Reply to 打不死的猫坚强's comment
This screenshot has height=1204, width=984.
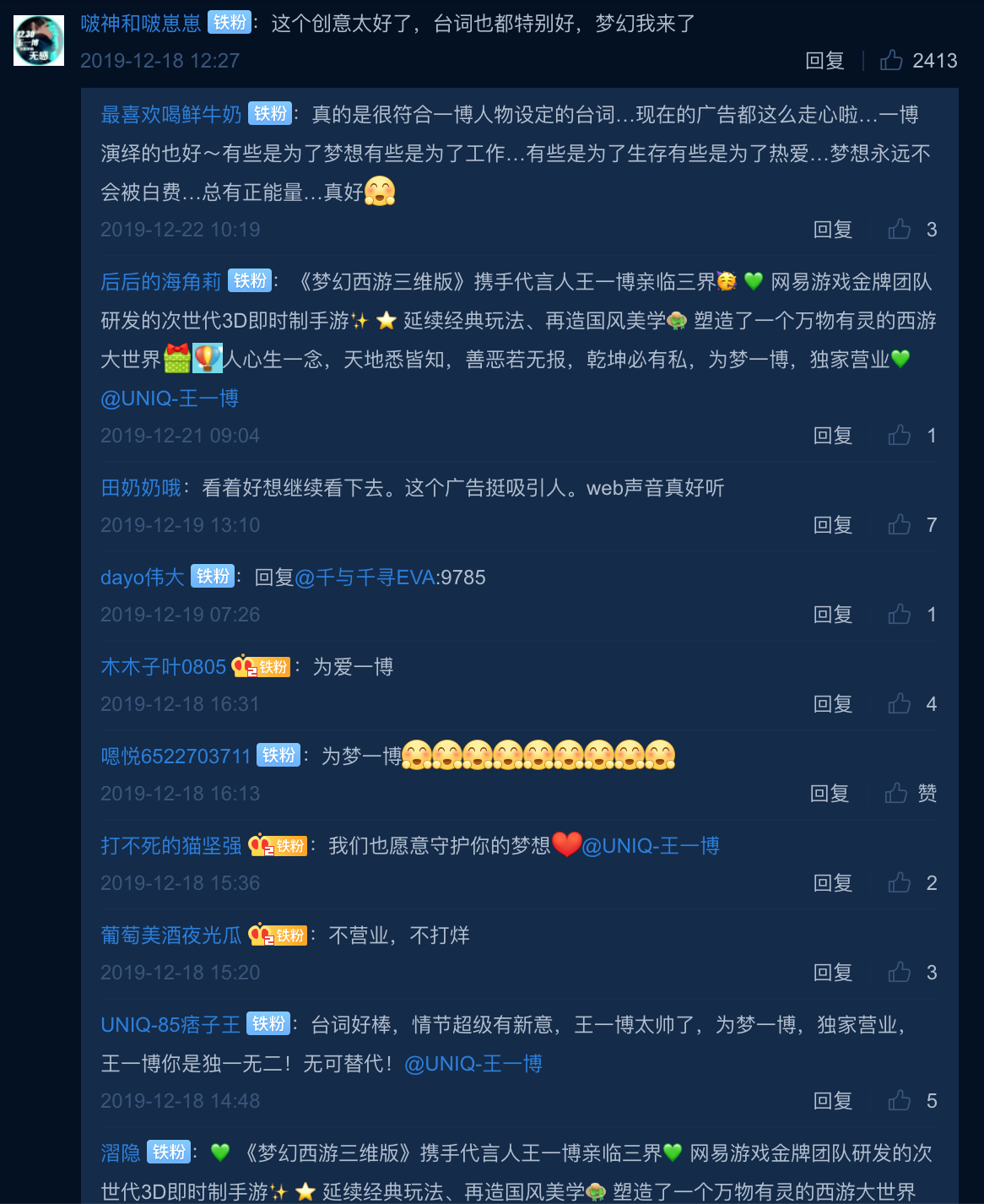click(832, 883)
